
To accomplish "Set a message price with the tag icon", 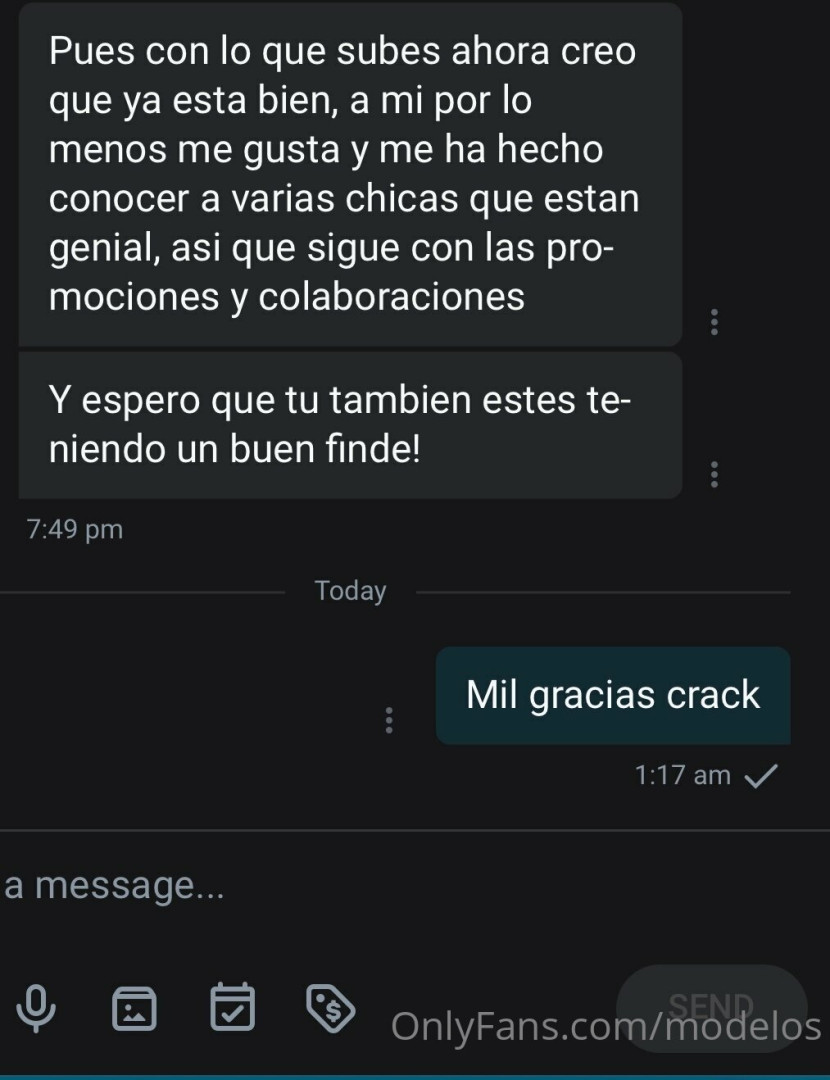I will coord(329,1007).
